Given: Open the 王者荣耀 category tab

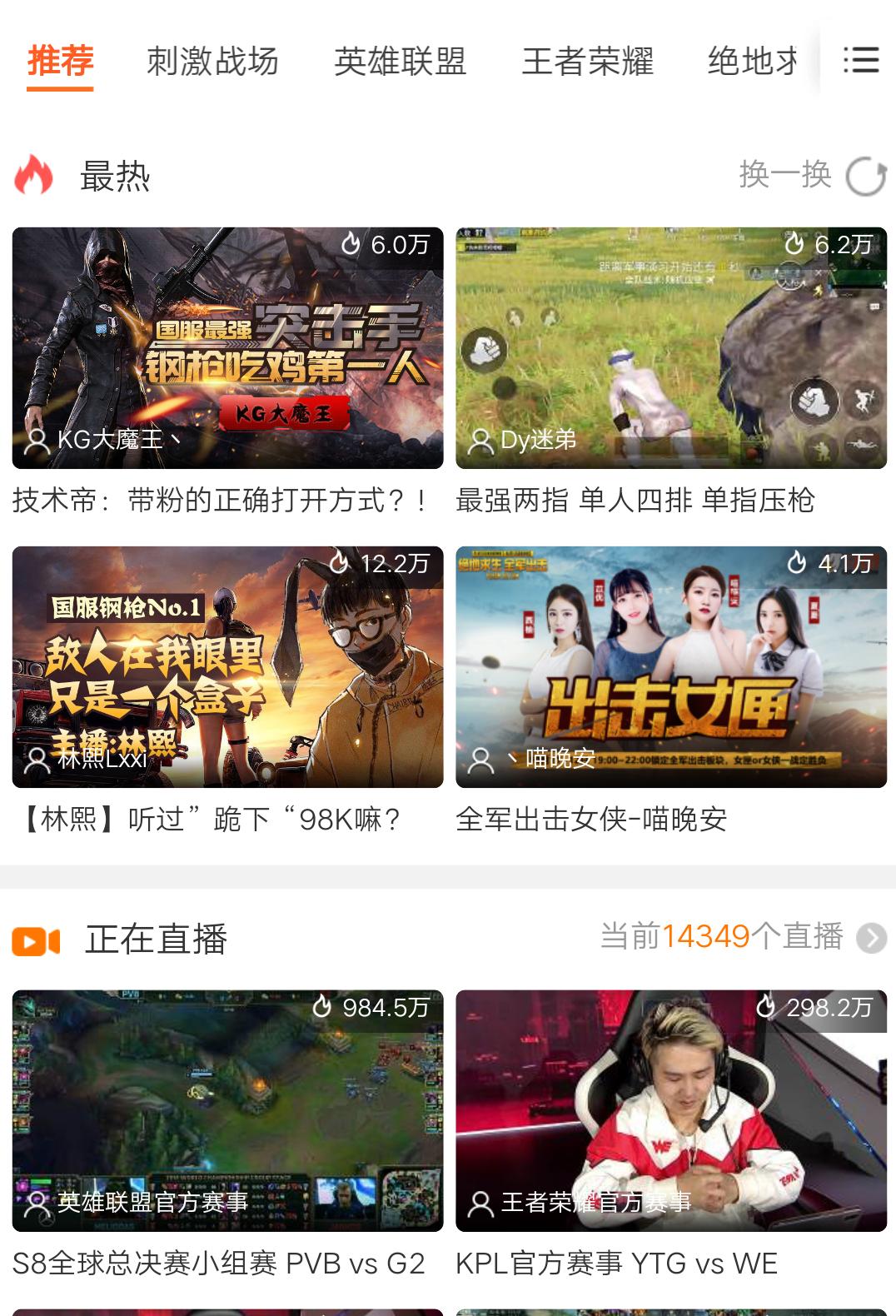Looking at the screenshot, I should [587, 60].
